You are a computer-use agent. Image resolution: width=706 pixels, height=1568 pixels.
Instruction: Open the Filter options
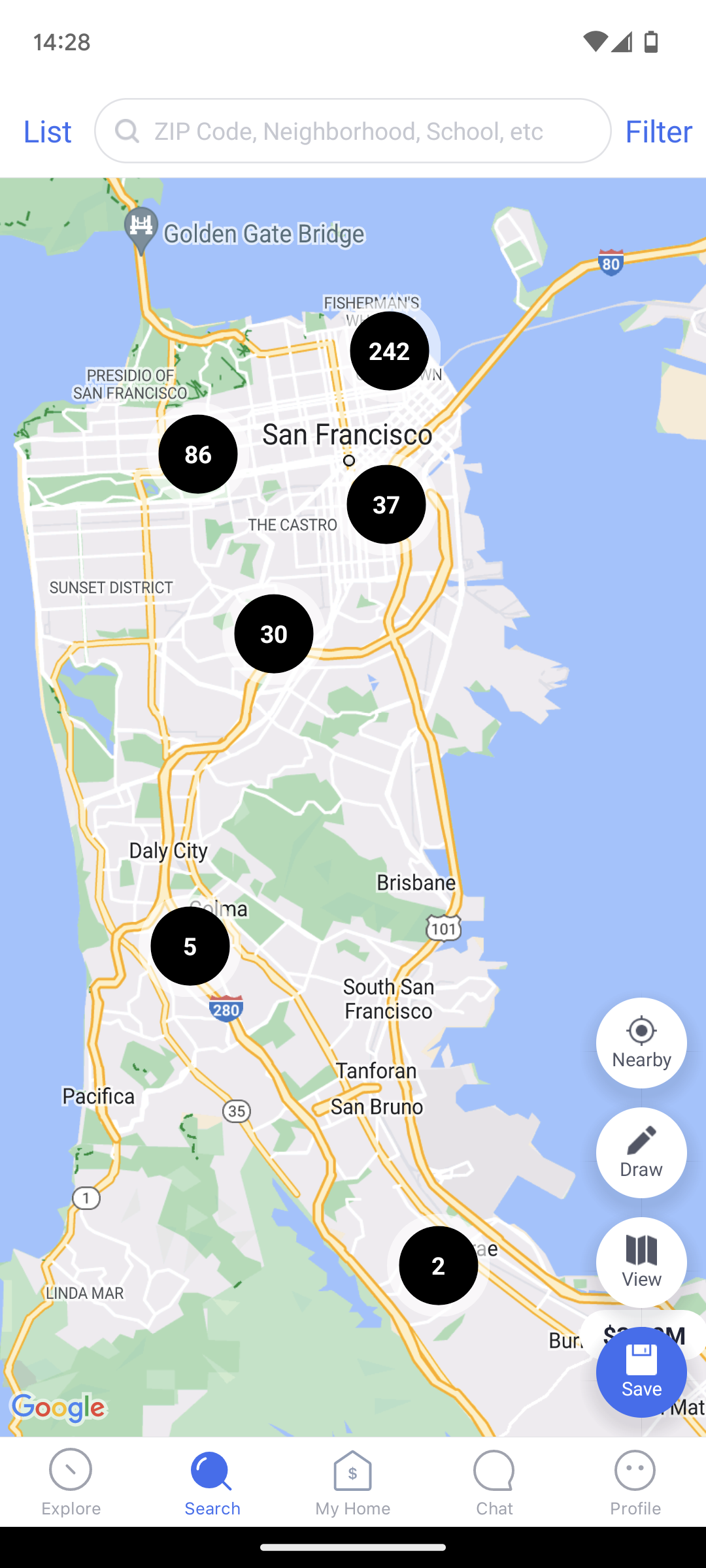tap(658, 131)
